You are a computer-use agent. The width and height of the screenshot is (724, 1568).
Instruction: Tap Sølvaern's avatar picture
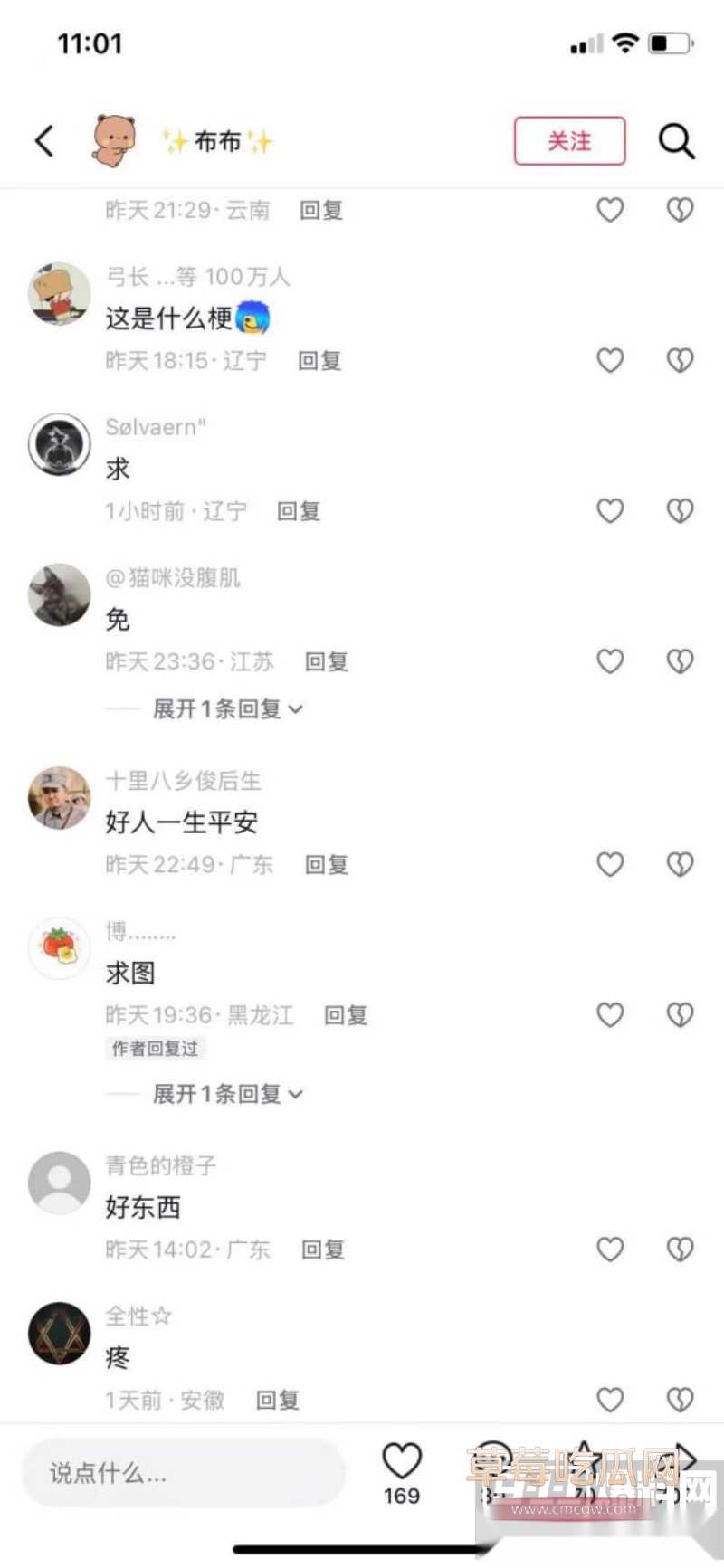[x=59, y=443]
